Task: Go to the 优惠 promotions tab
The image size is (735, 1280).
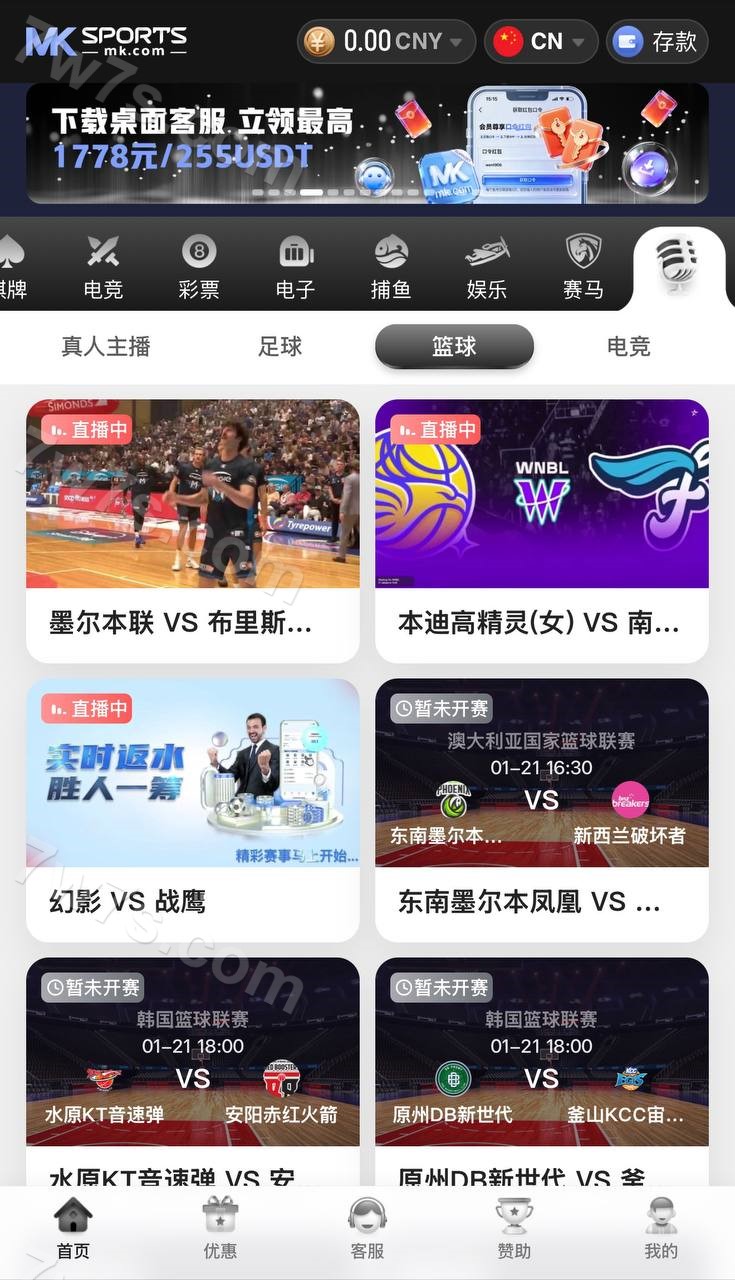Action: pos(220,1229)
